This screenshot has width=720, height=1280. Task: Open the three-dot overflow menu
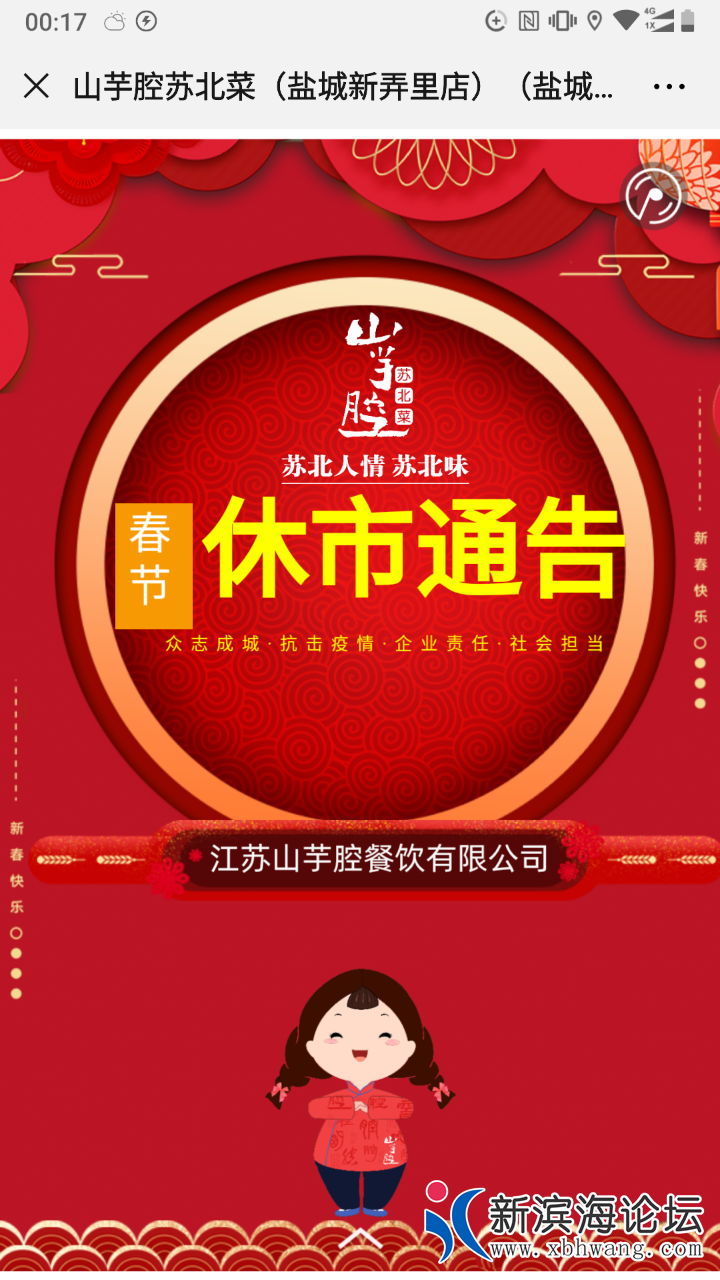click(669, 87)
